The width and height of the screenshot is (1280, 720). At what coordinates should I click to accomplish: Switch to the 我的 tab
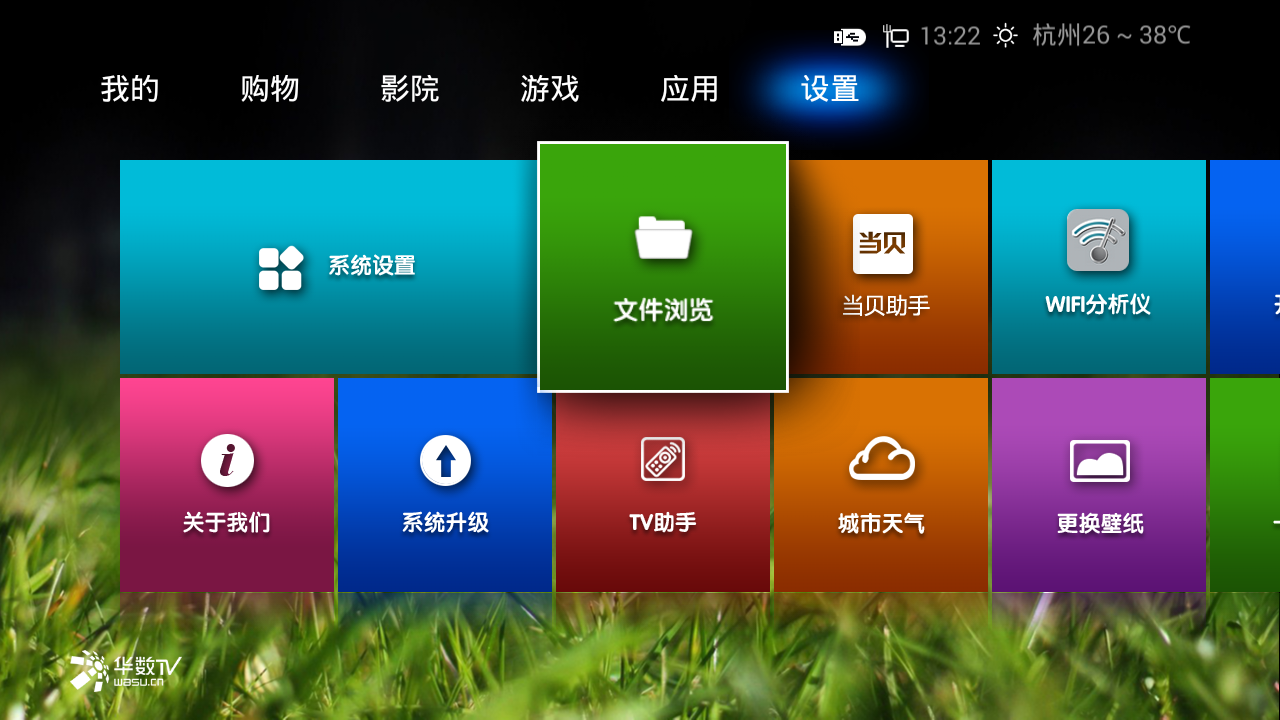[x=130, y=89]
